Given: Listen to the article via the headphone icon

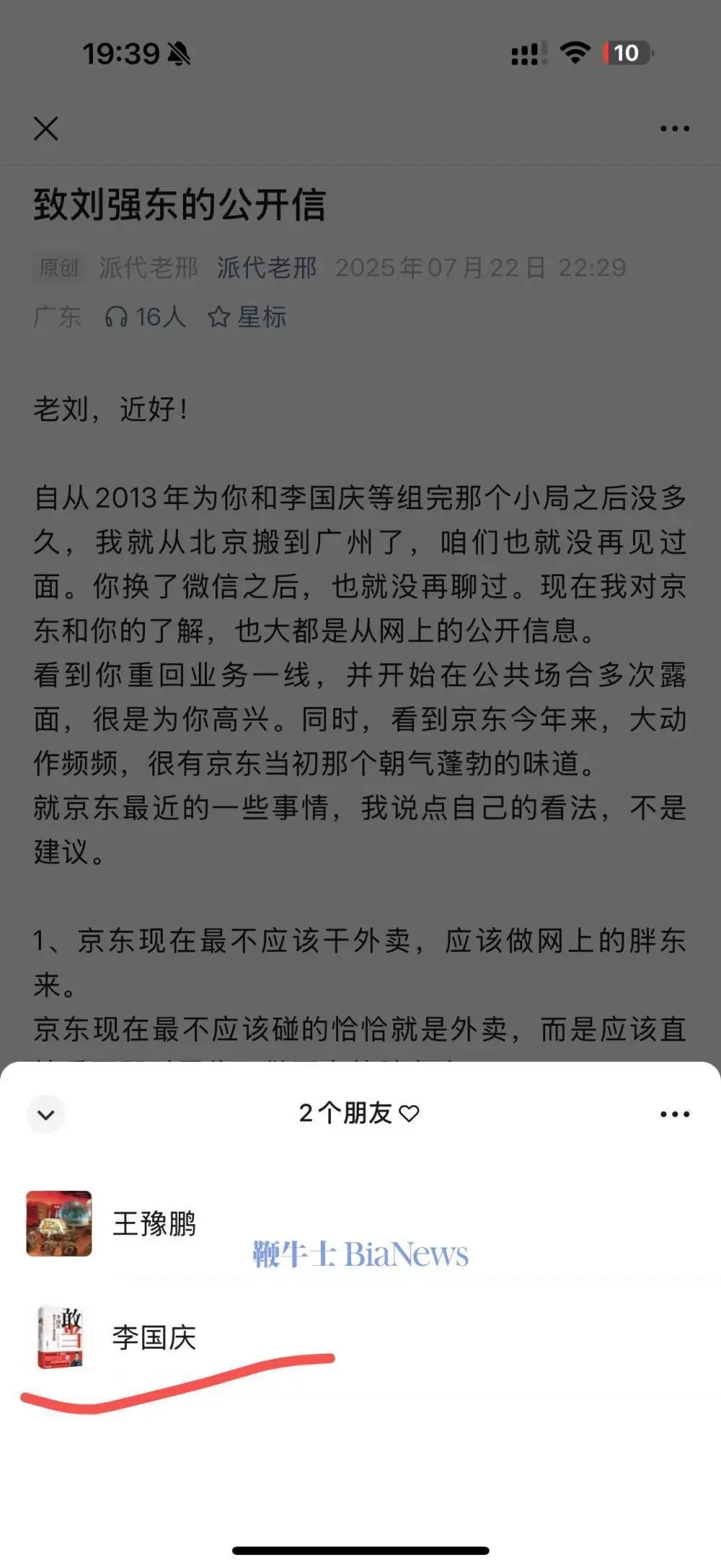Looking at the screenshot, I should coord(117,317).
